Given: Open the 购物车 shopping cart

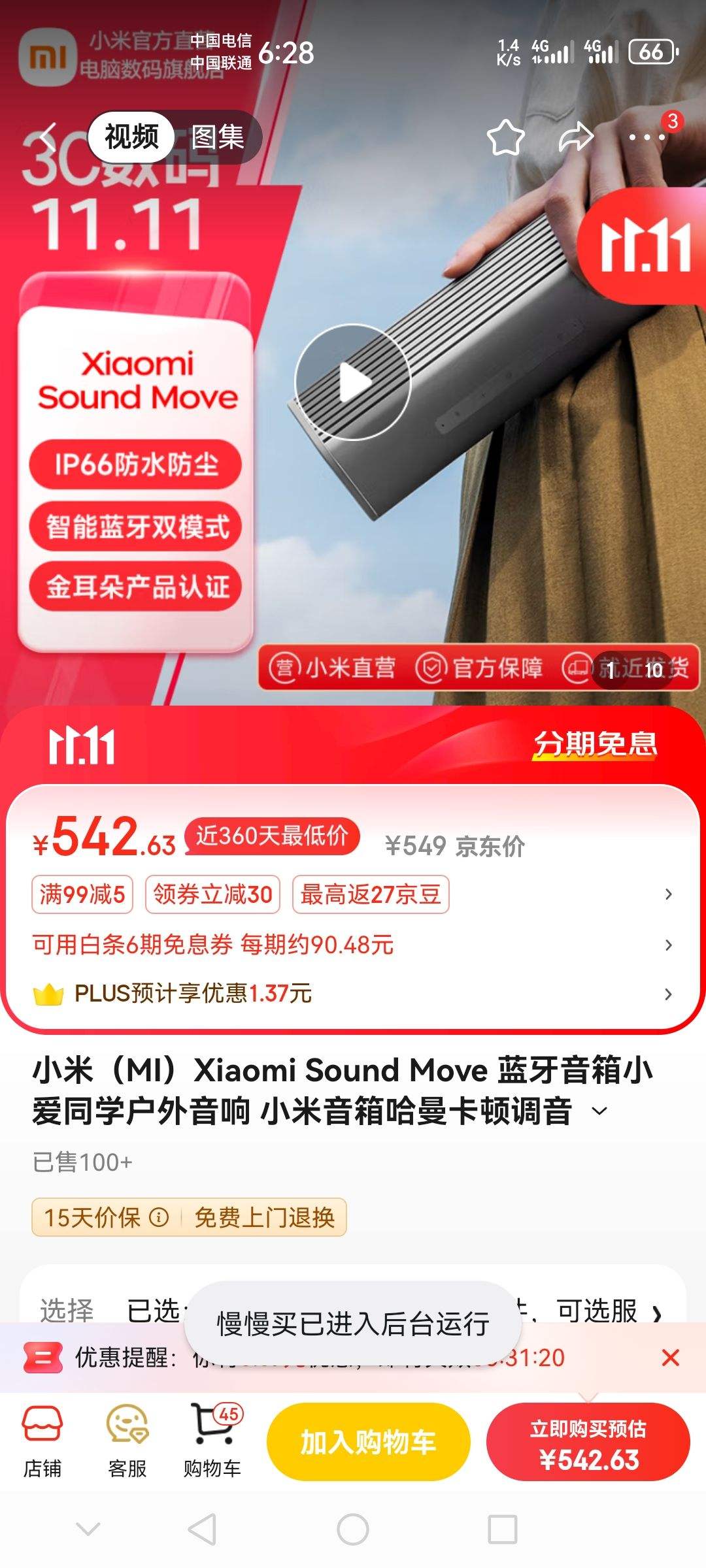Looking at the screenshot, I should [212, 1441].
